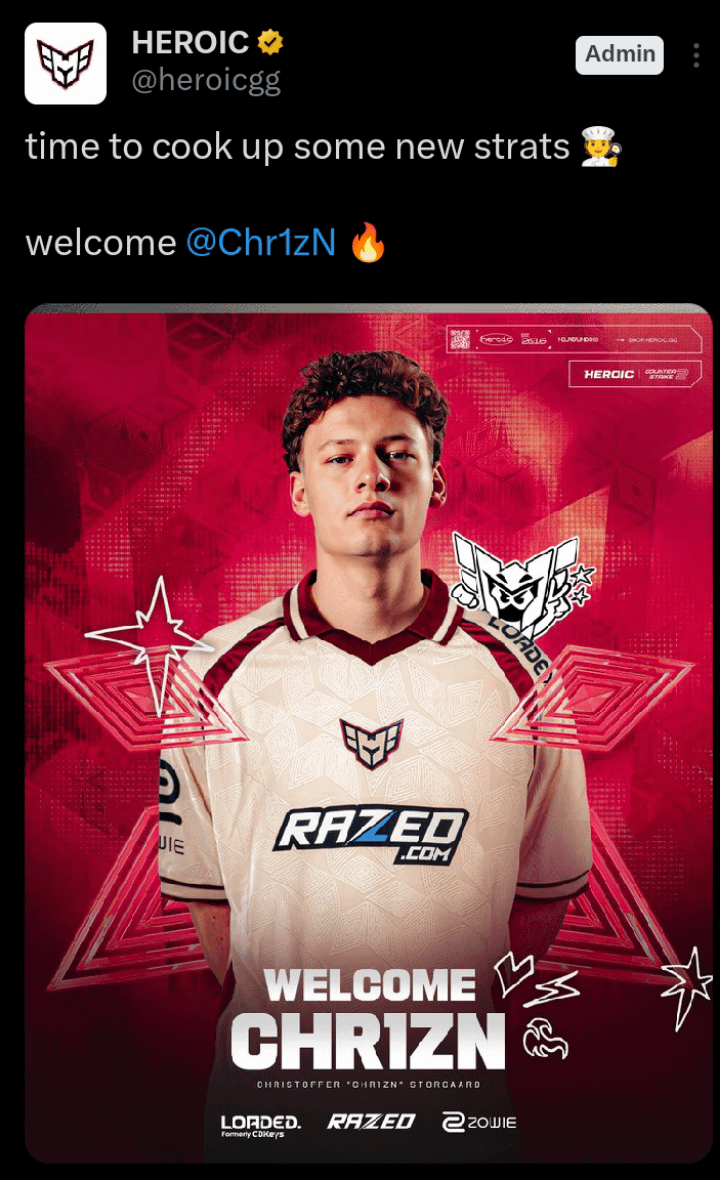Image resolution: width=720 pixels, height=1180 pixels.
Task: Open the @Chr1zN mention link
Action: pyautogui.click(x=261, y=242)
